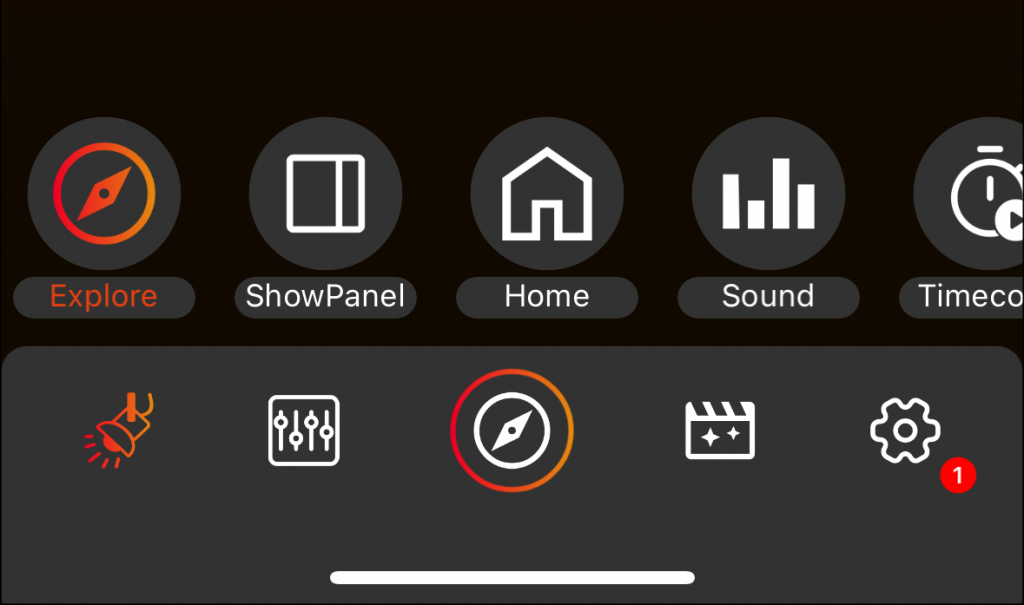
Task: Open the ShowPanel shortcut
Action: [x=325, y=194]
